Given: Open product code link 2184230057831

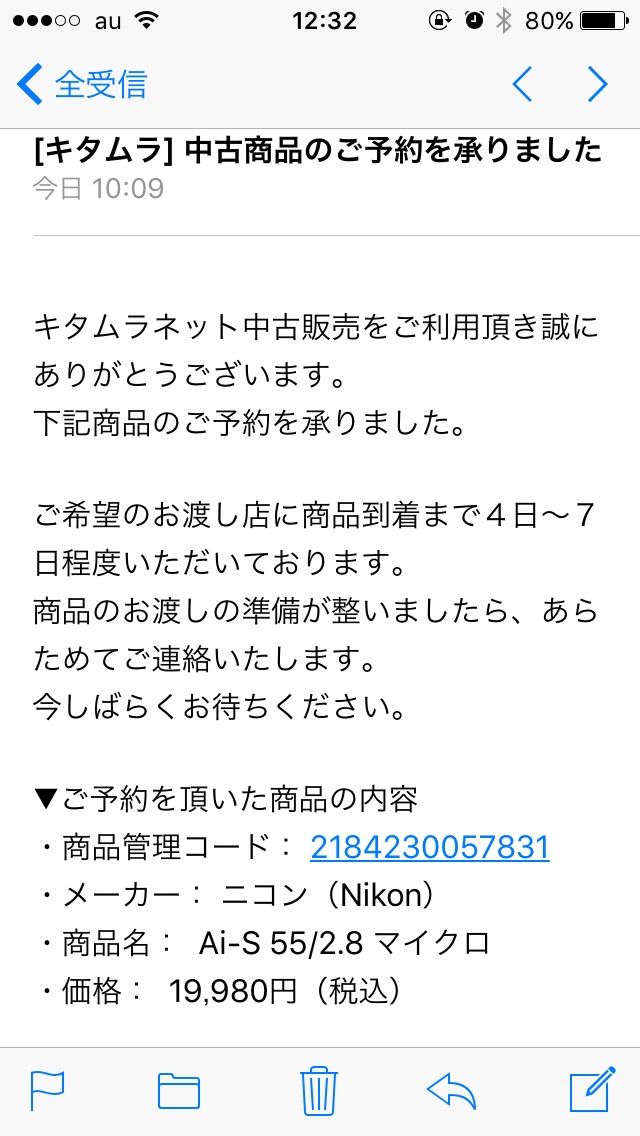Looking at the screenshot, I should point(429,848).
